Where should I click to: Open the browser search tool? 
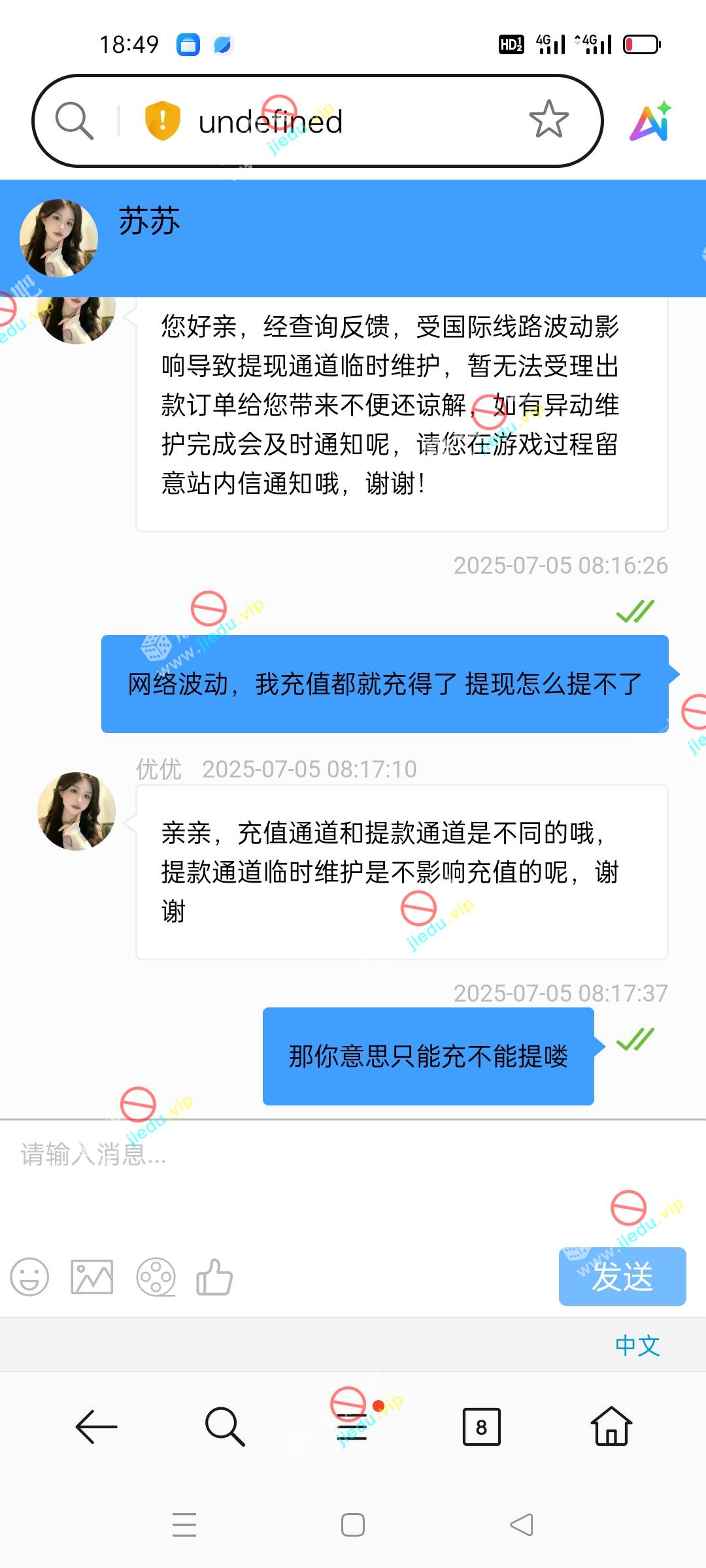click(225, 1427)
